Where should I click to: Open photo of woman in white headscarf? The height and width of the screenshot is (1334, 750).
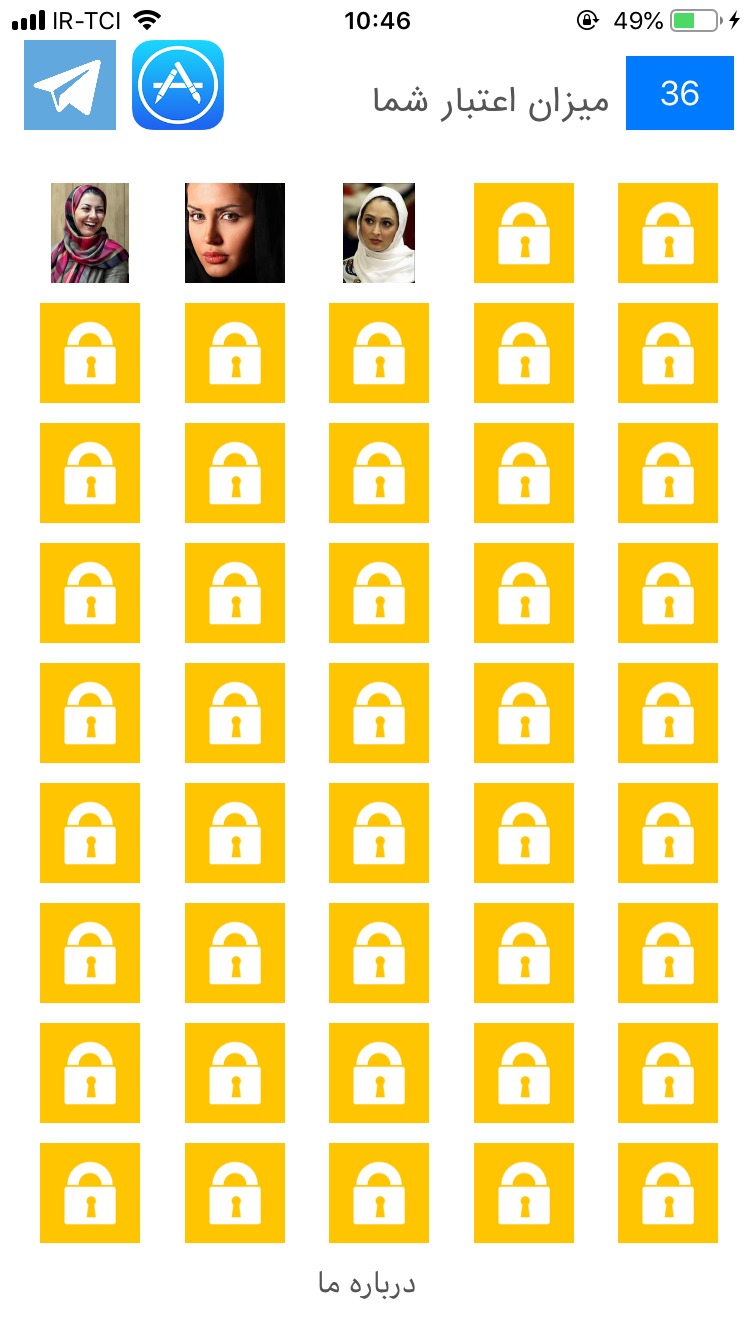pos(379,233)
